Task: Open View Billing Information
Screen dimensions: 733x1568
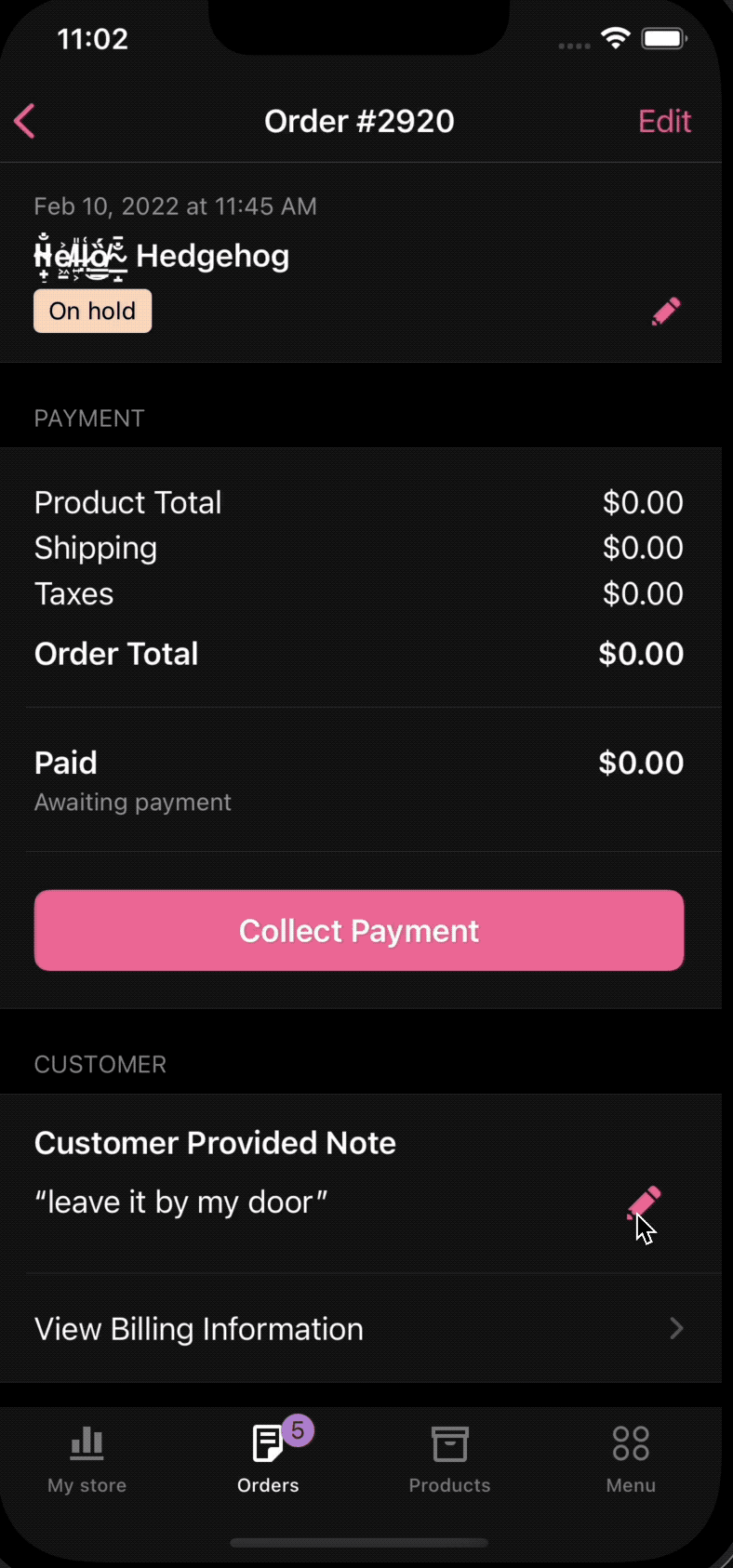Action: [x=359, y=1329]
